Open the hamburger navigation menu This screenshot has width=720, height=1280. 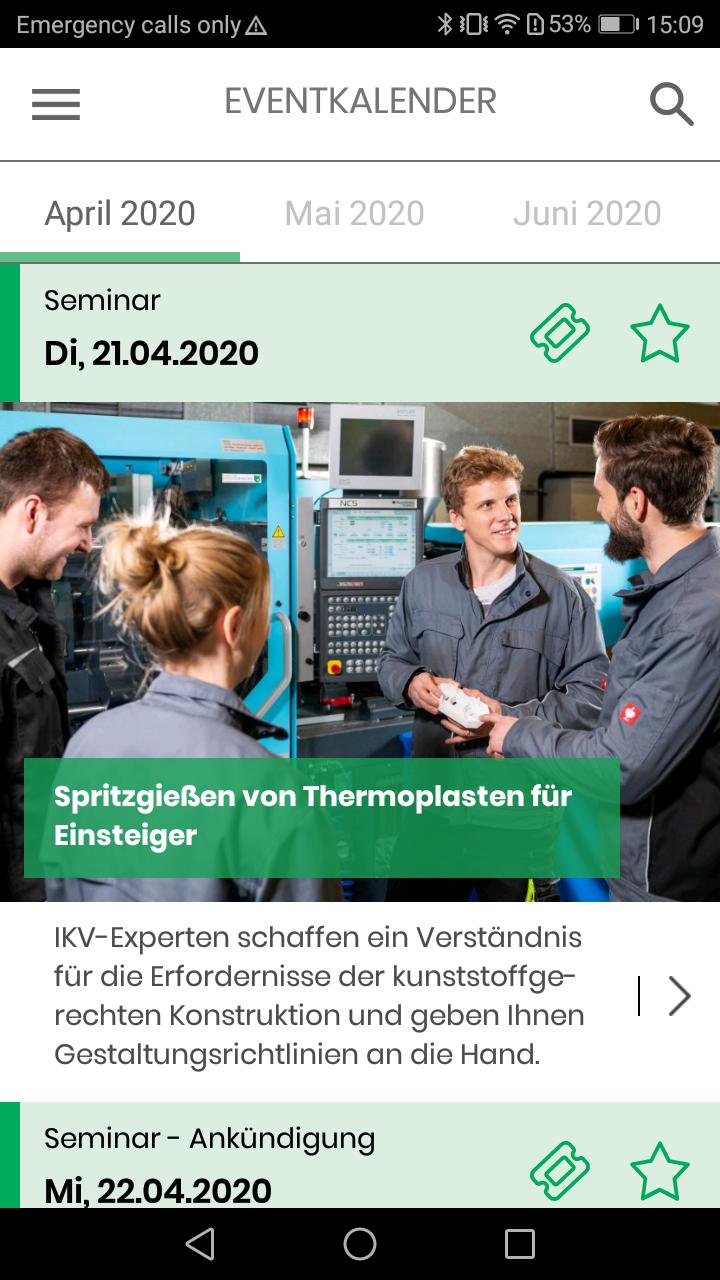click(56, 104)
